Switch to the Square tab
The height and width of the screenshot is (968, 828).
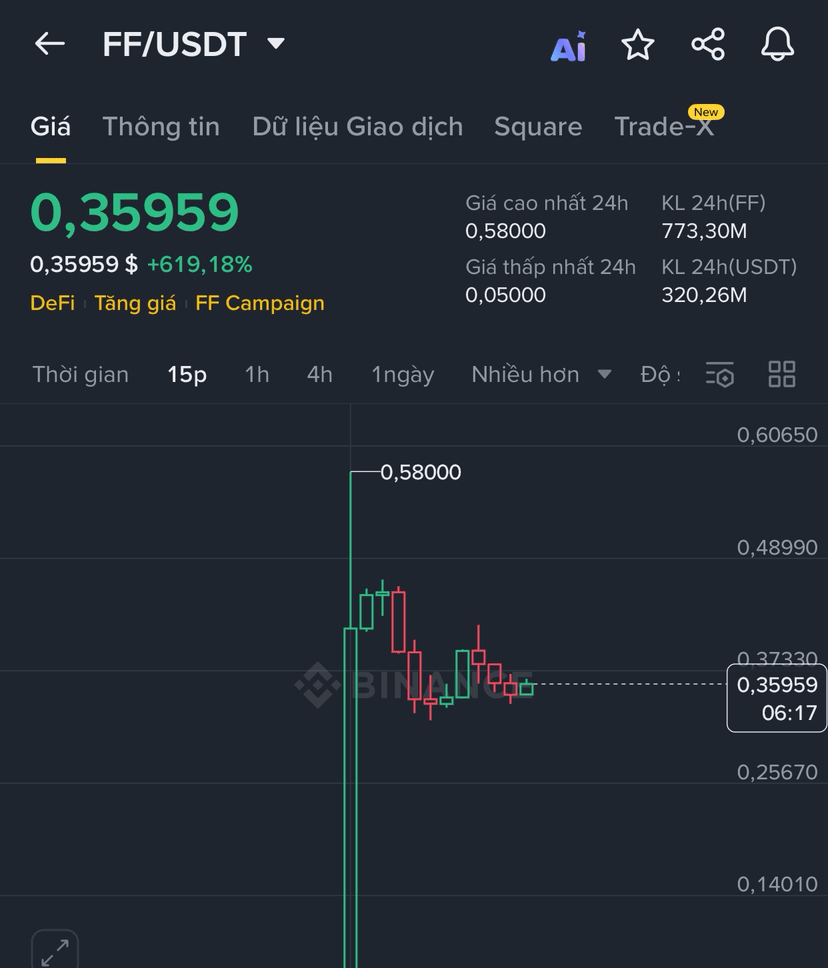pyautogui.click(x=538, y=127)
